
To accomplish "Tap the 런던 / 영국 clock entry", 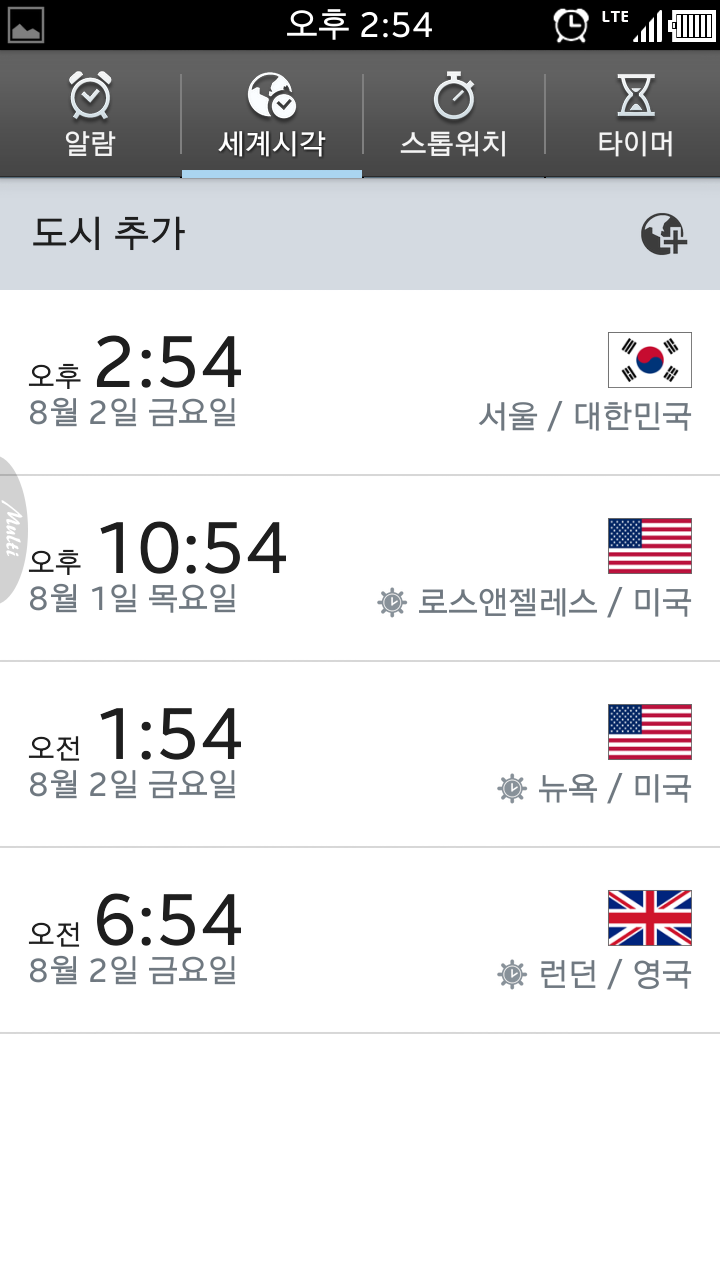I will (x=360, y=940).
